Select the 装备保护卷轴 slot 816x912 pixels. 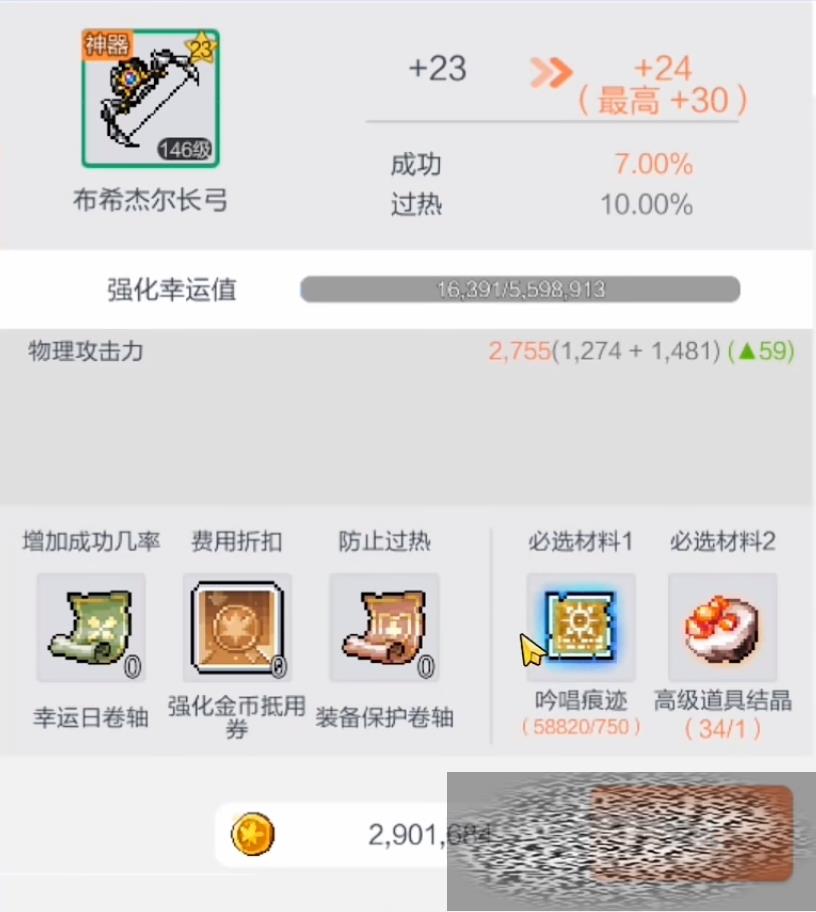tap(385, 628)
